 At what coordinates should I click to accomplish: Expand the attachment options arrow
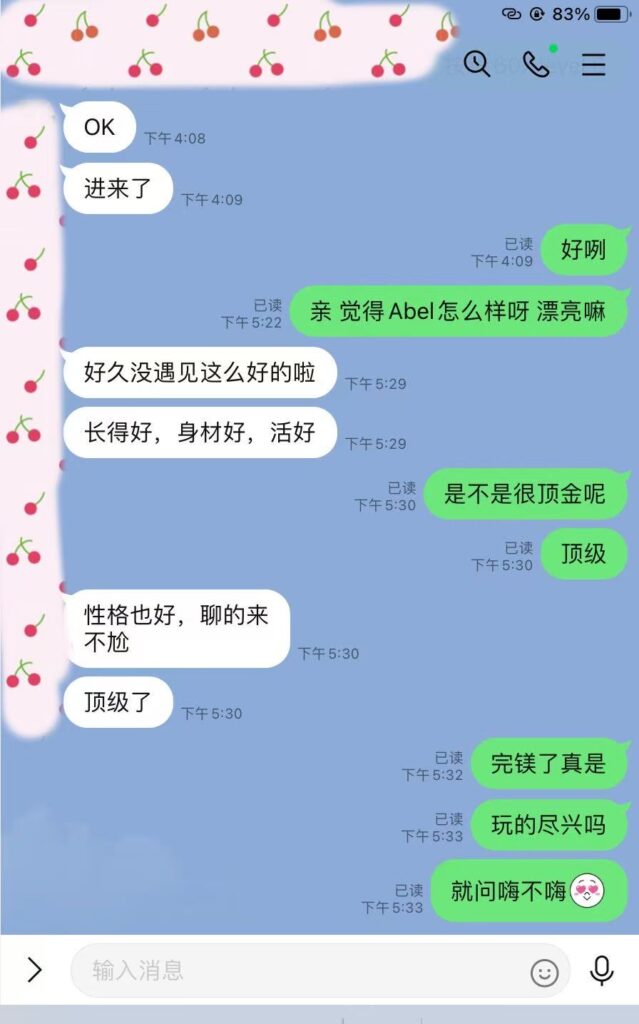pos(34,969)
